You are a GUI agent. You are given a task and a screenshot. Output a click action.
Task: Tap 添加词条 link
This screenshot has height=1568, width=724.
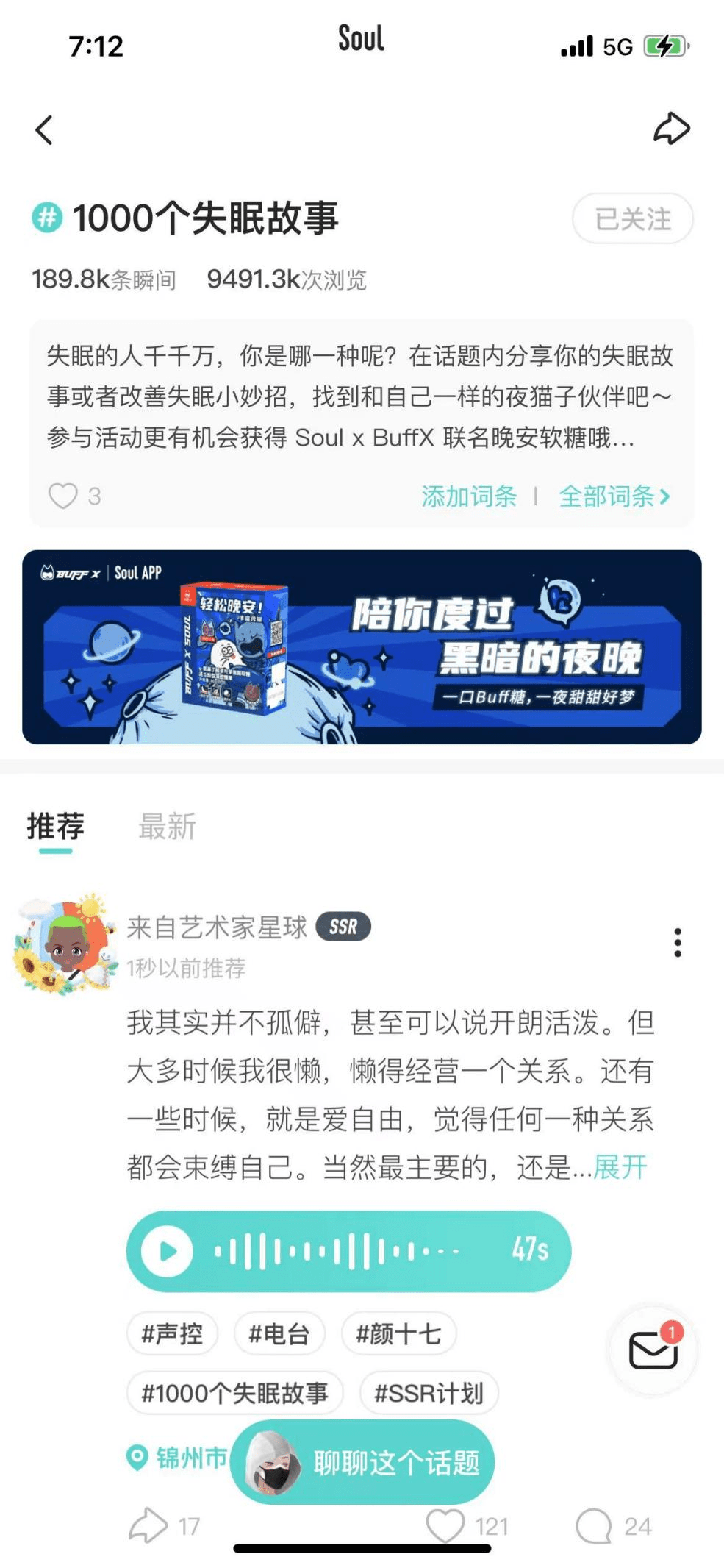(469, 496)
